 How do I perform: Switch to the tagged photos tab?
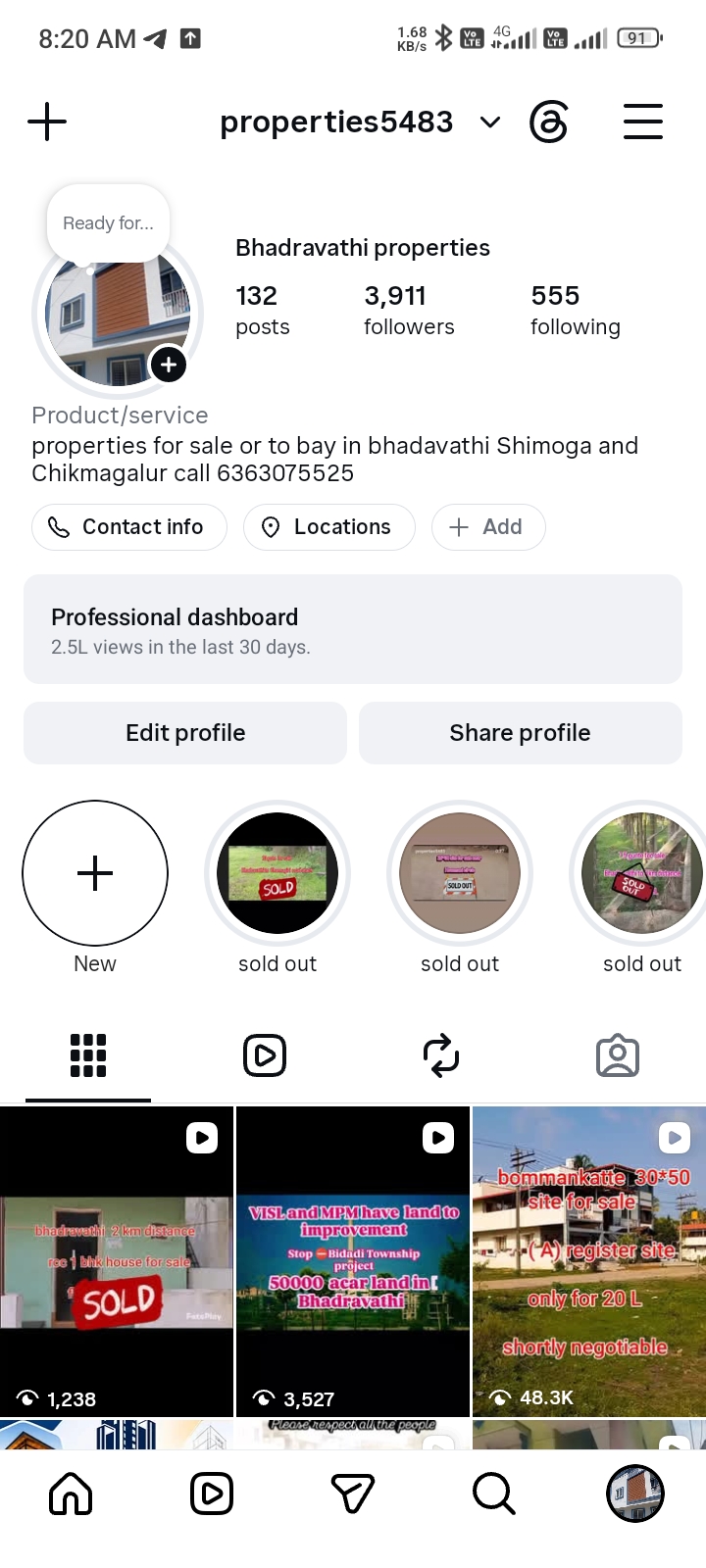[618, 1056]
